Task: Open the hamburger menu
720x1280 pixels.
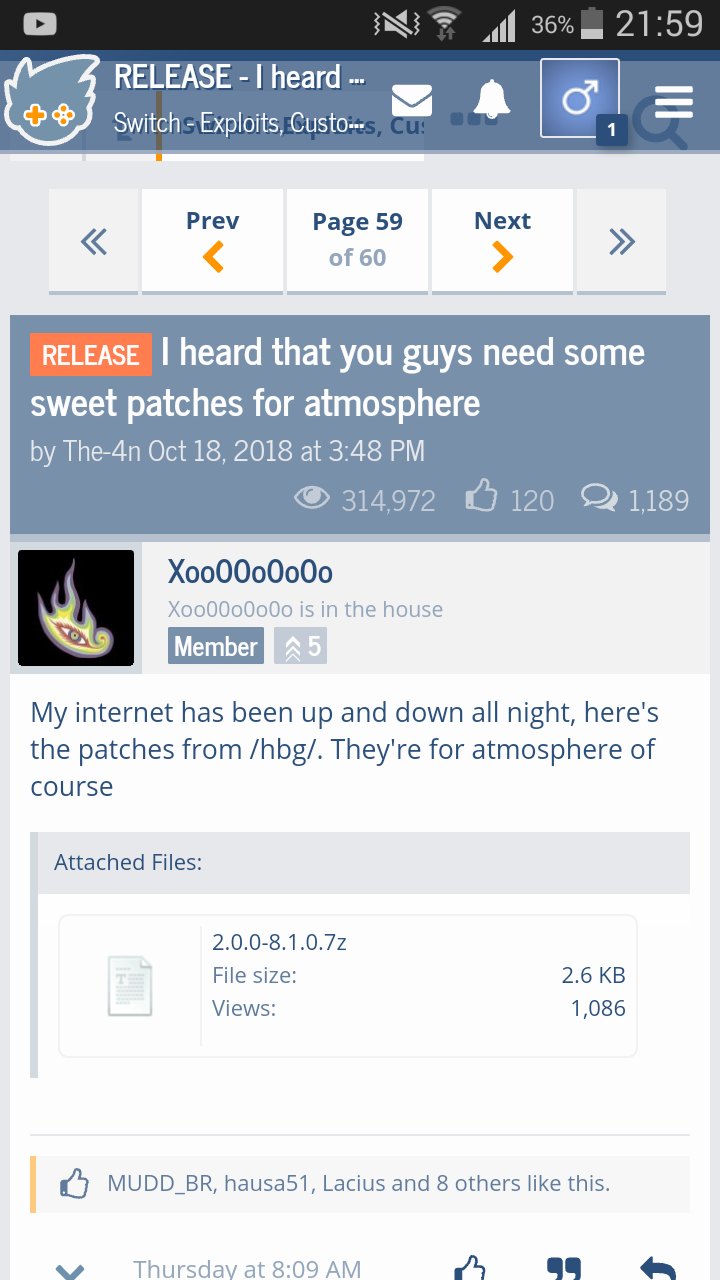Action: pyautogui.click(x=674, y=102)
